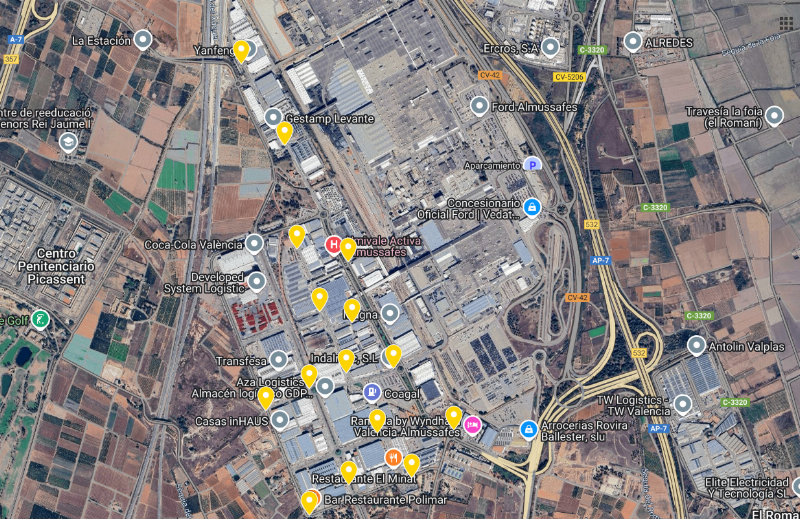Open the Antolin Valplas place pin
This screenshot has width=800, height=519.
pos(697,345)
